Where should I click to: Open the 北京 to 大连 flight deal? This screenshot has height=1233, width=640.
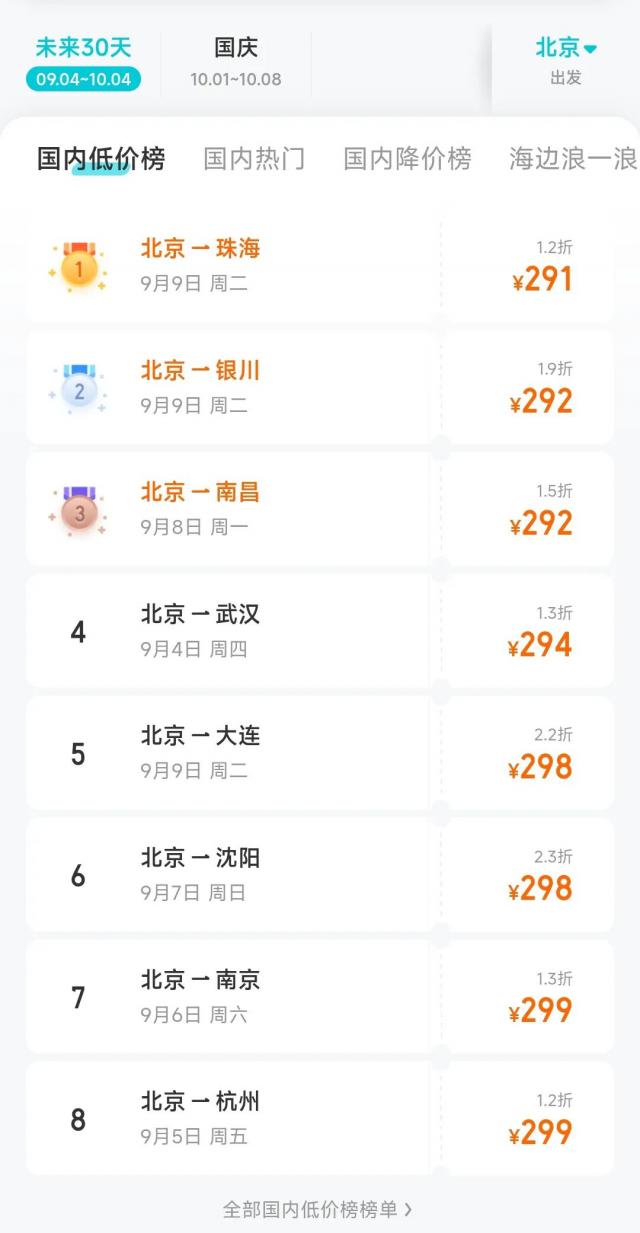pyautogui.click(x=320, y=753)
